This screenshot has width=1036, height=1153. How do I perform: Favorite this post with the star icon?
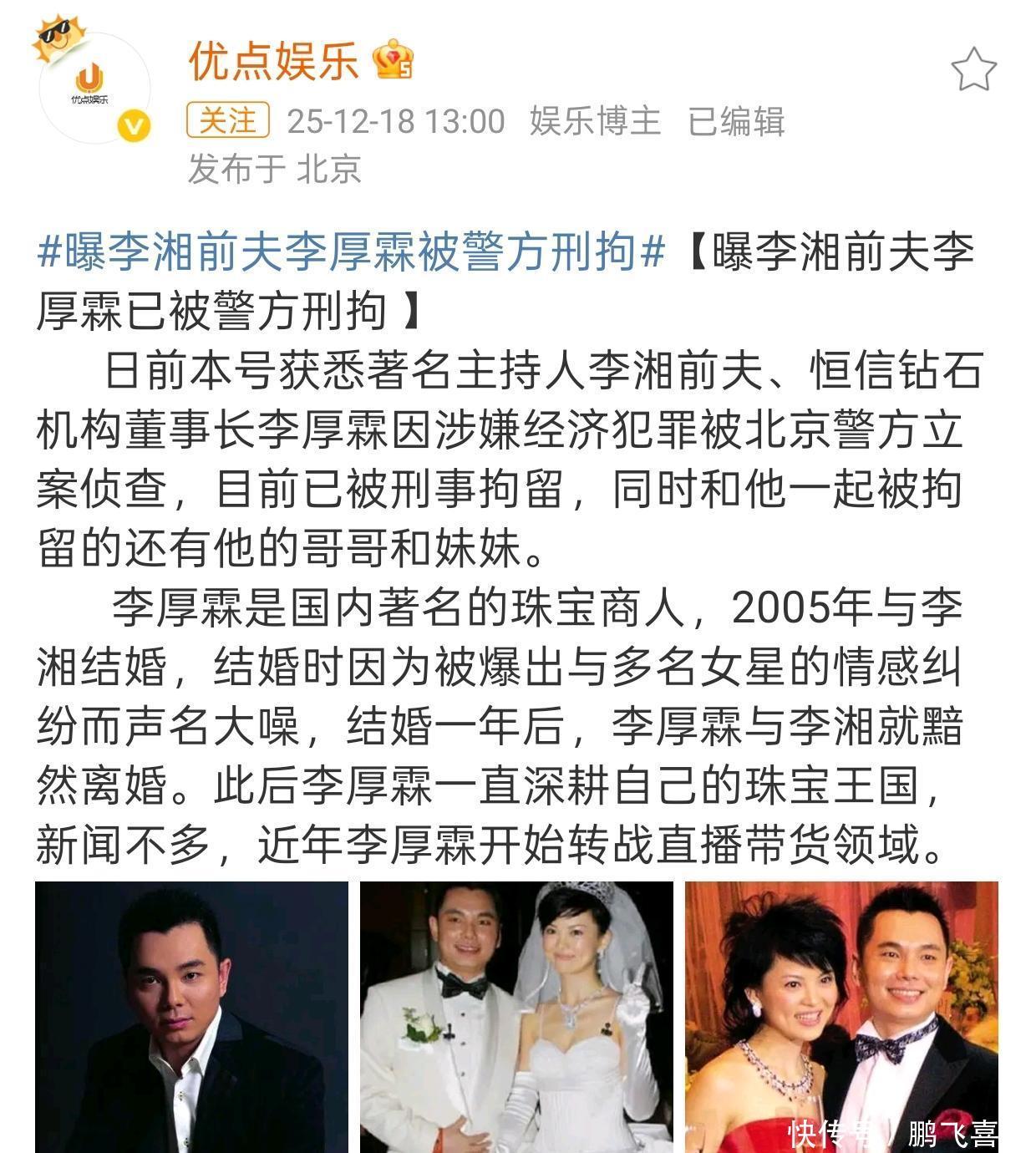coord(973,70)
